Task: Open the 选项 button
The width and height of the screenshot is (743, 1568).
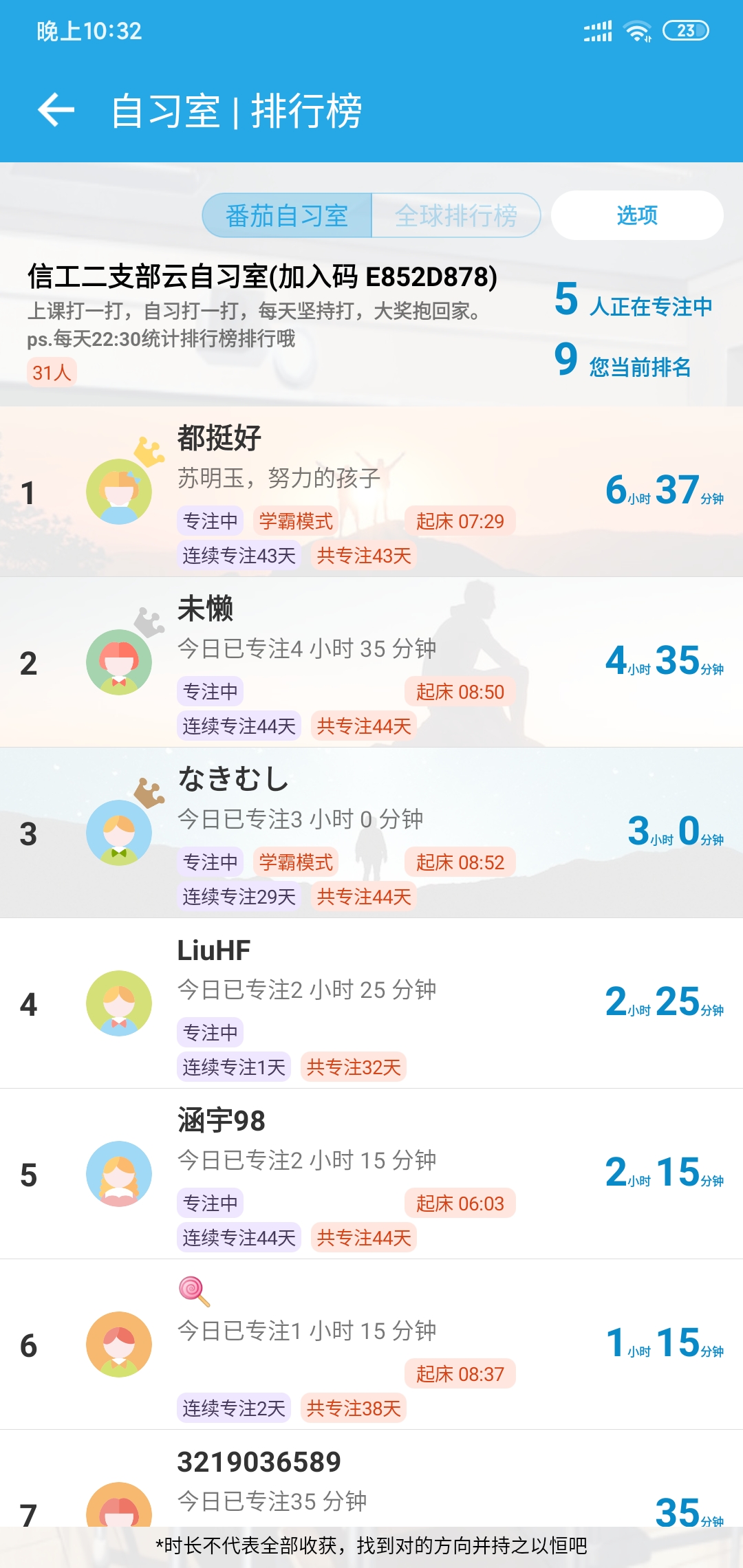Action: (x=637, y=215)
